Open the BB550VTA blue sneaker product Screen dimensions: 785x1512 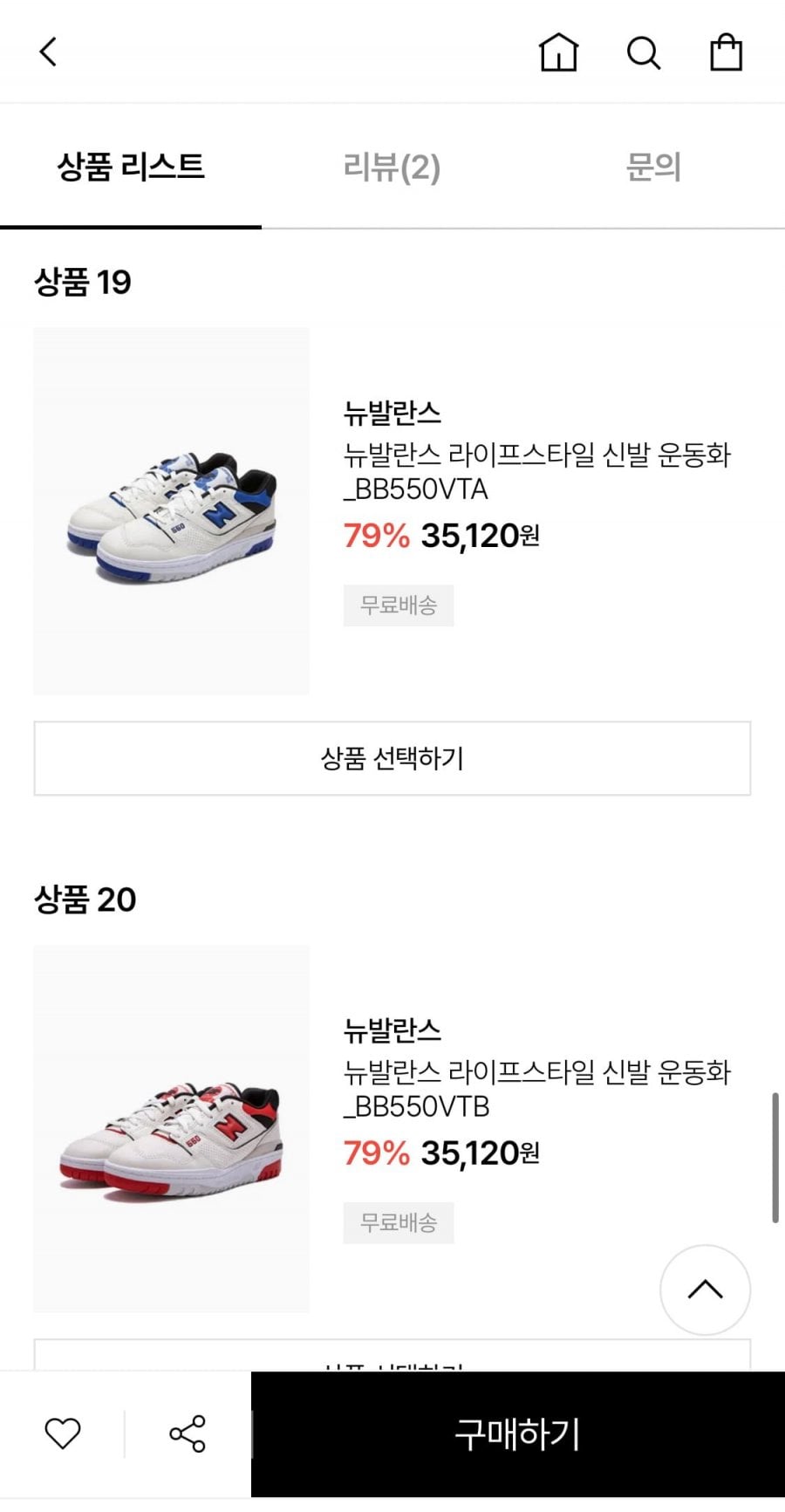(172, 511)
